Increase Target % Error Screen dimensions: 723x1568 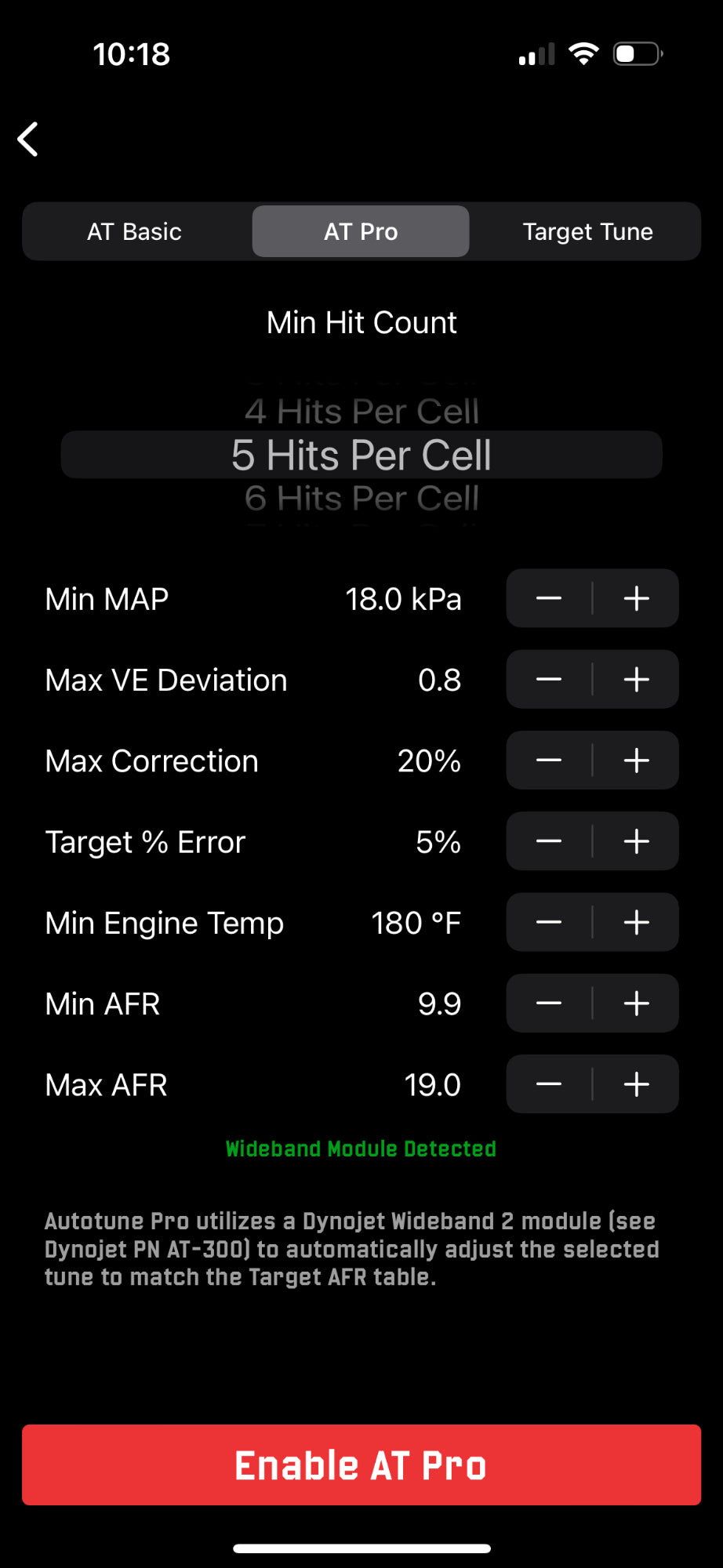click(x=636, y=842)
